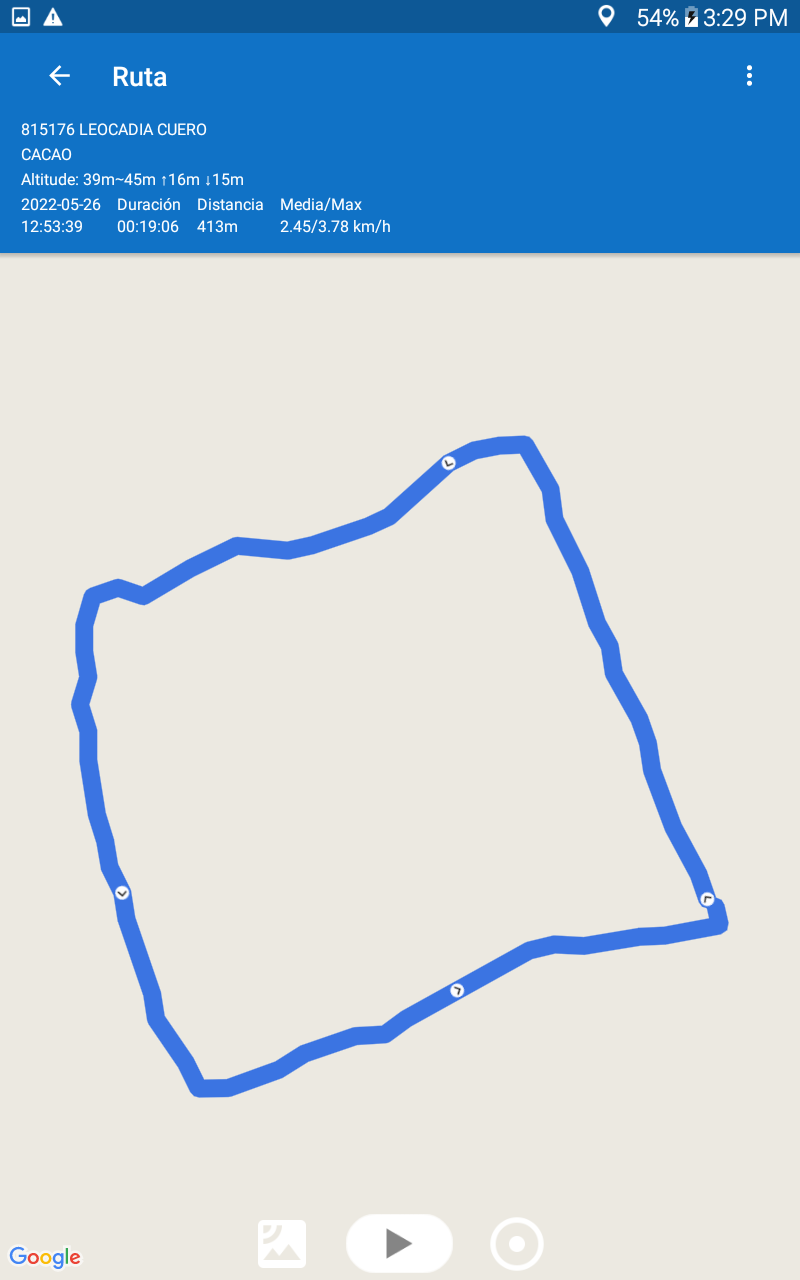The image size is (800, 1280).
Task: Switch the map layer type
Action: [x=282, y=1244]
